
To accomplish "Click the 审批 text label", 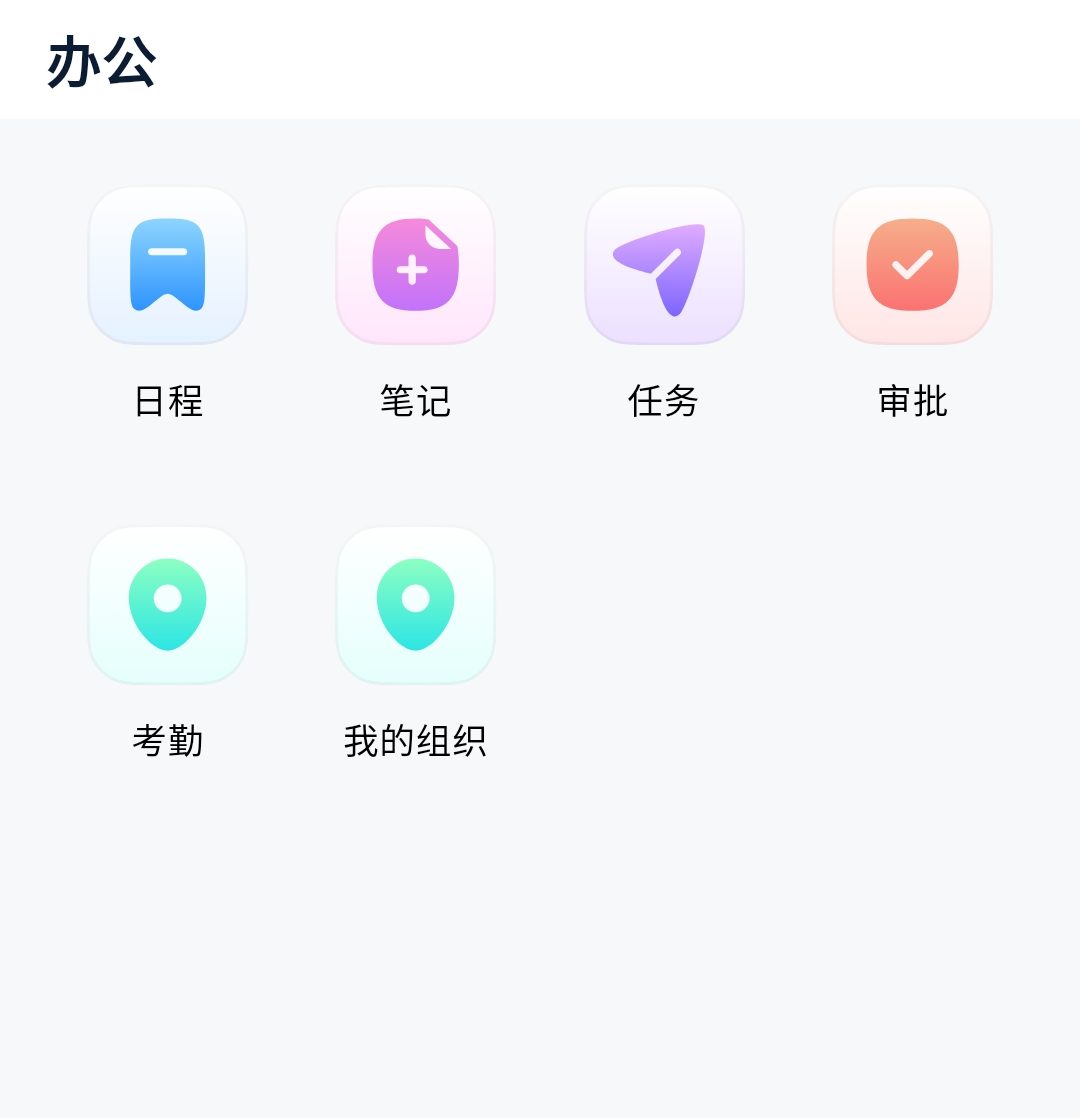I will (x=911, y=399).
